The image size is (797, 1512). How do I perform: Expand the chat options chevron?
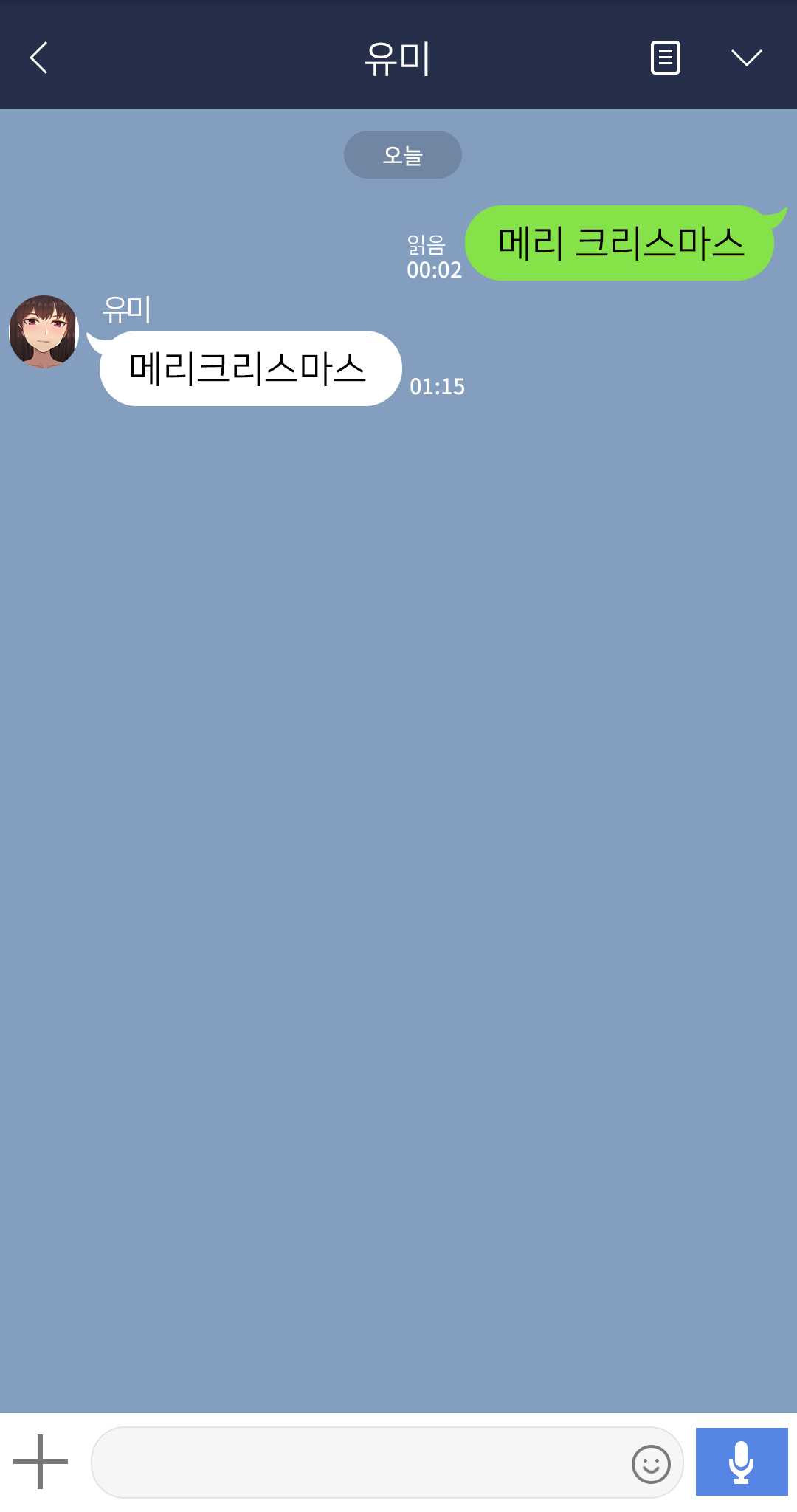click(746, 58)
